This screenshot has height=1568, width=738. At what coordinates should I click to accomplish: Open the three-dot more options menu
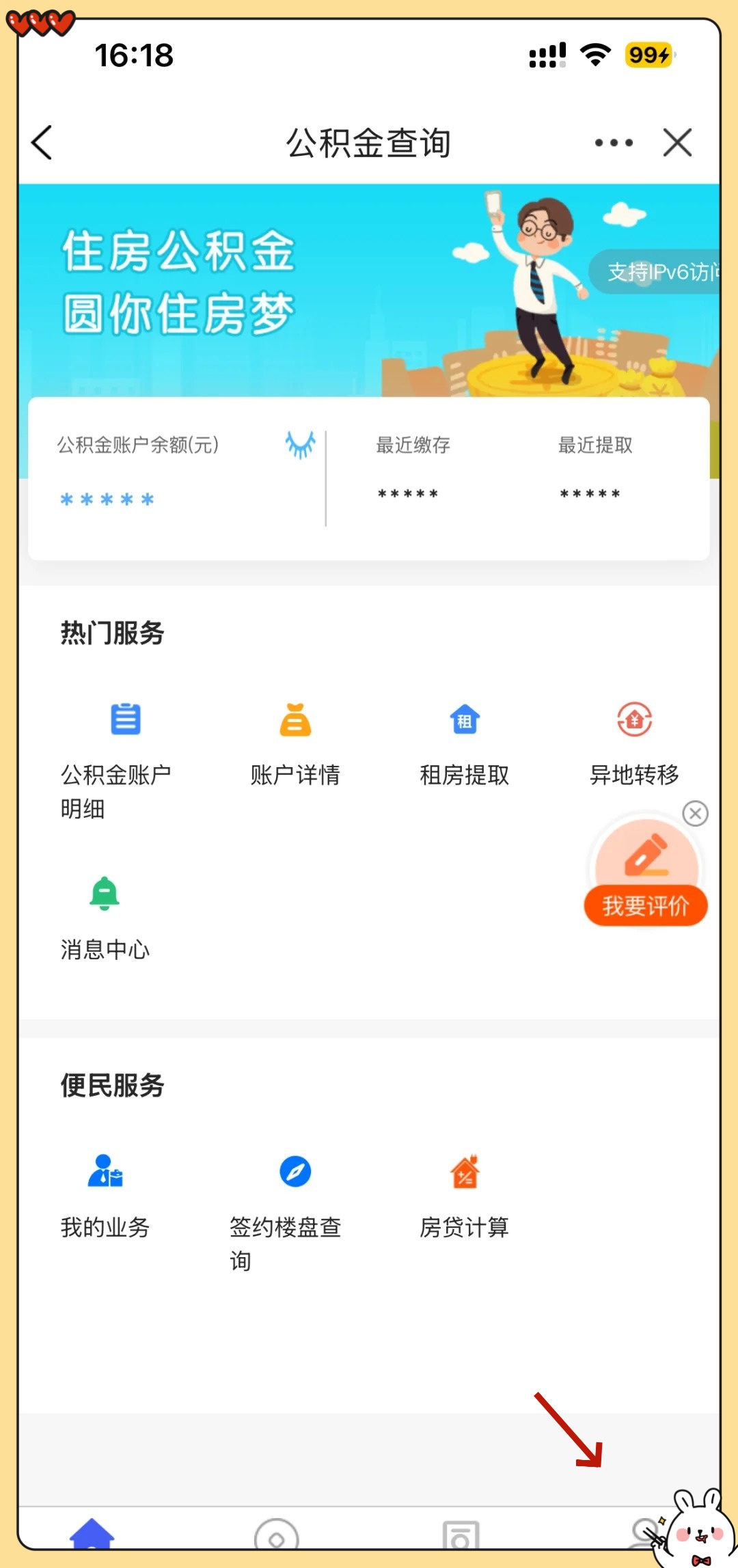[613, 143]
